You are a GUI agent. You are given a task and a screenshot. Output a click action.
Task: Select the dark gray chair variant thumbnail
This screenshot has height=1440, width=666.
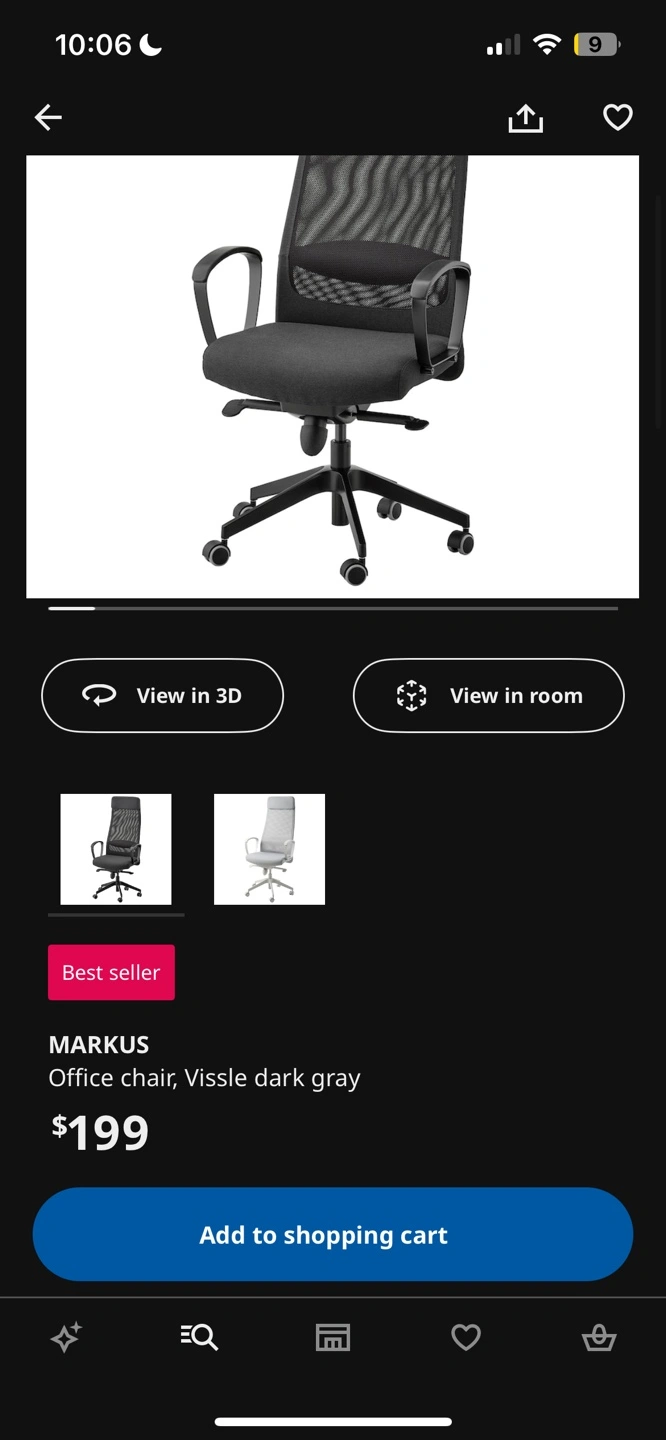coord(116,849)
